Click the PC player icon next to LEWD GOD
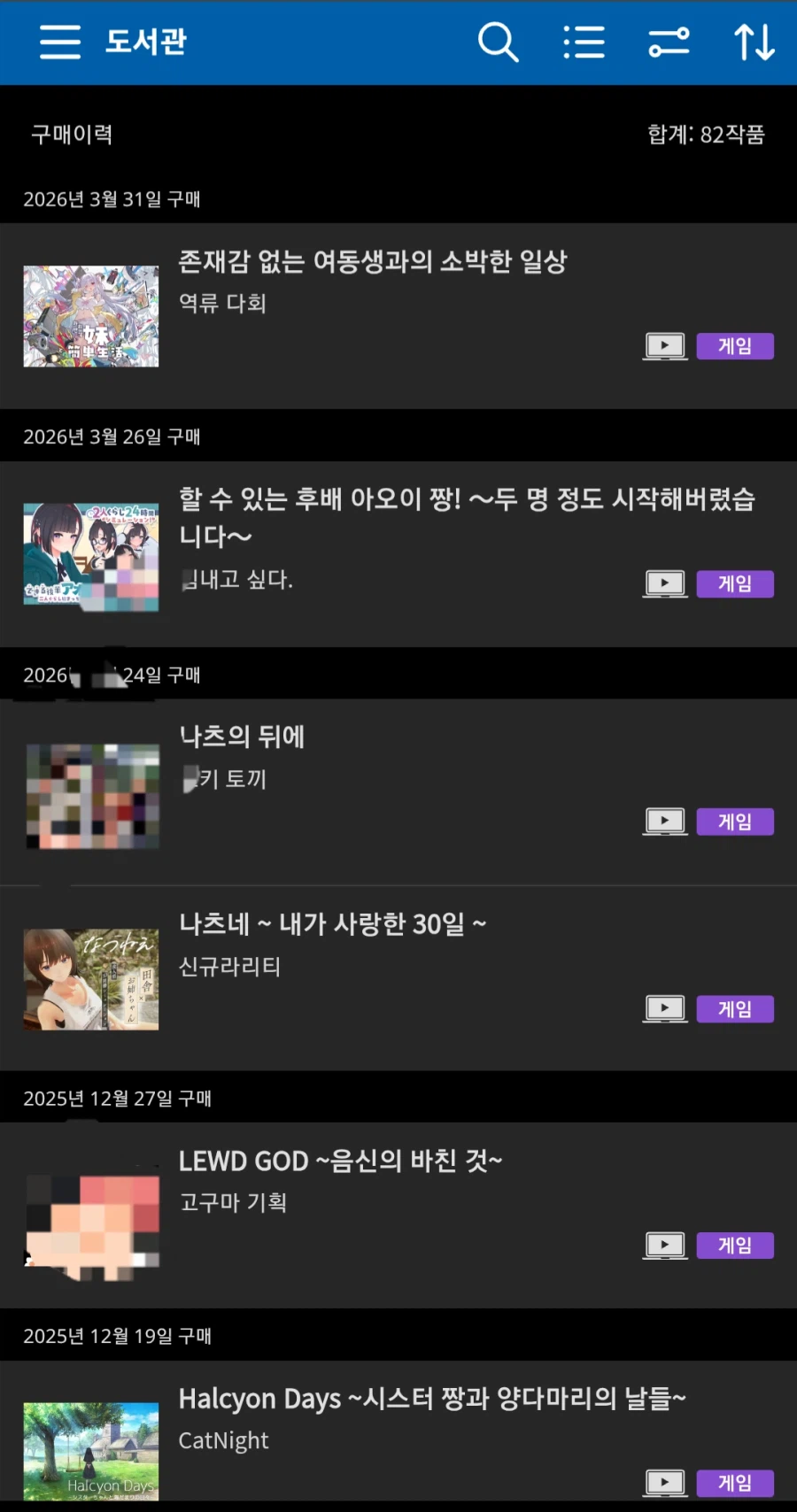This screenshot has width=797, height=1512. 664,1245
